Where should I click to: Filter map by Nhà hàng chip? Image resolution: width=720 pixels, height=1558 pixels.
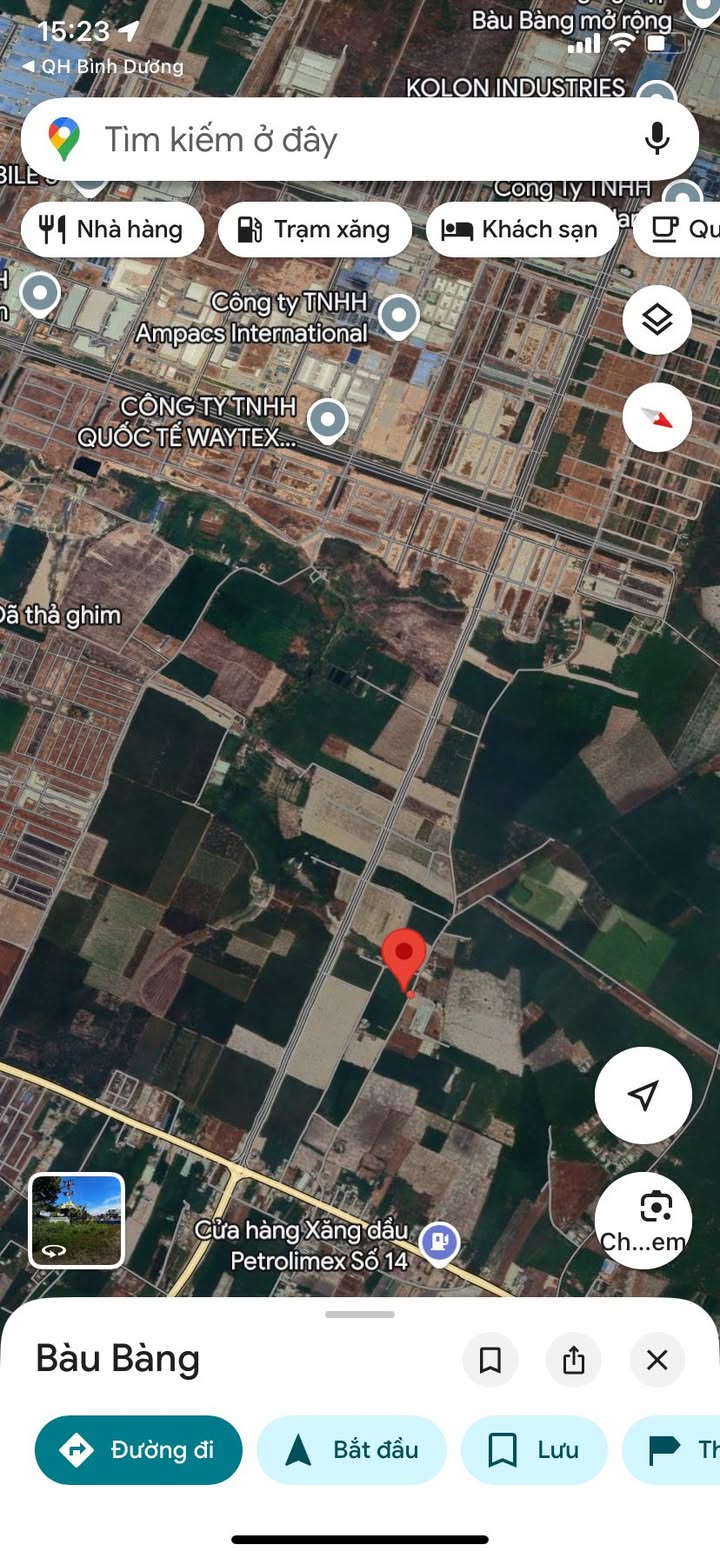pos(112,230)
